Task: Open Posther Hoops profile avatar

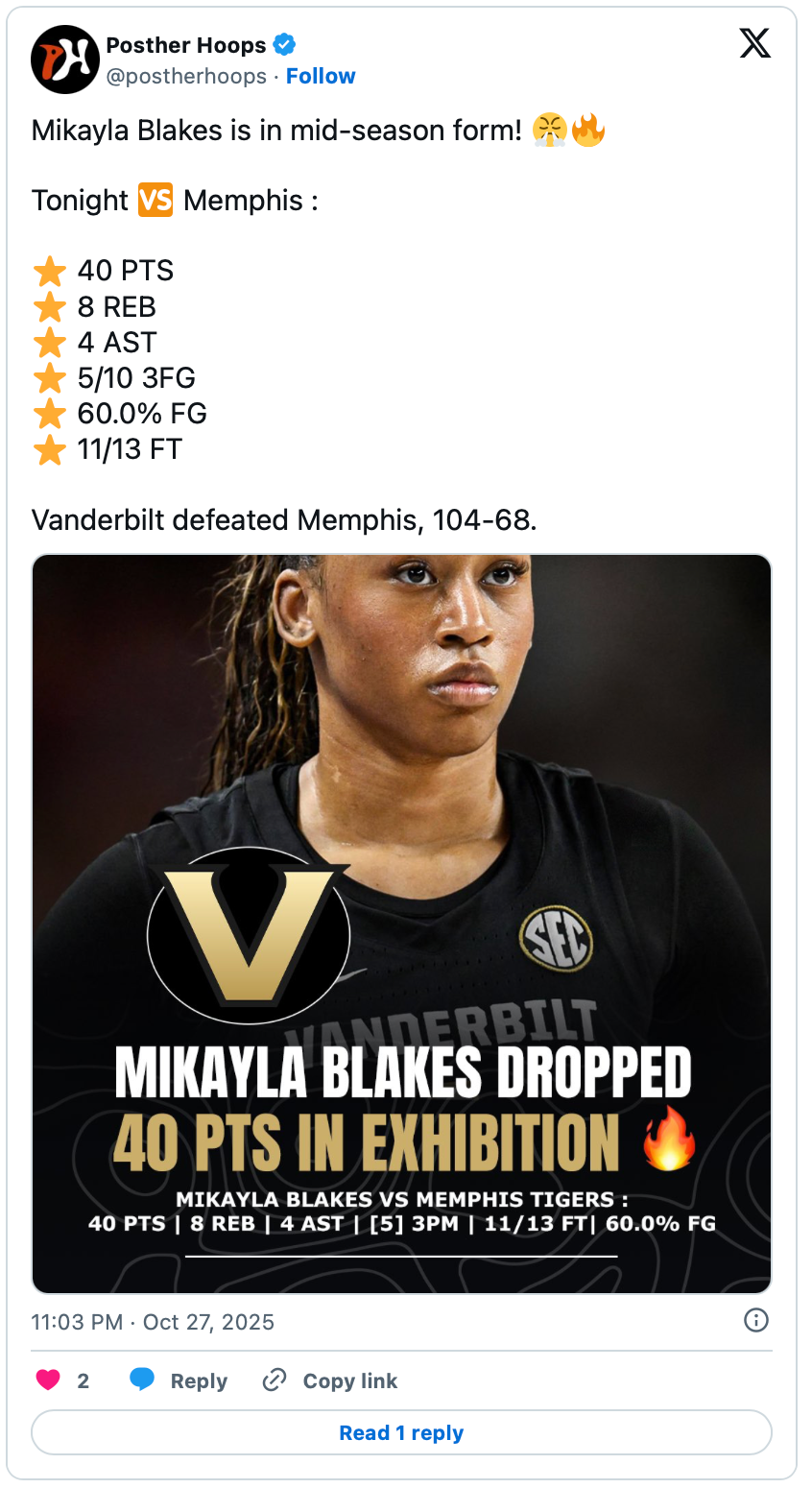Action: [x=65, y=60]
